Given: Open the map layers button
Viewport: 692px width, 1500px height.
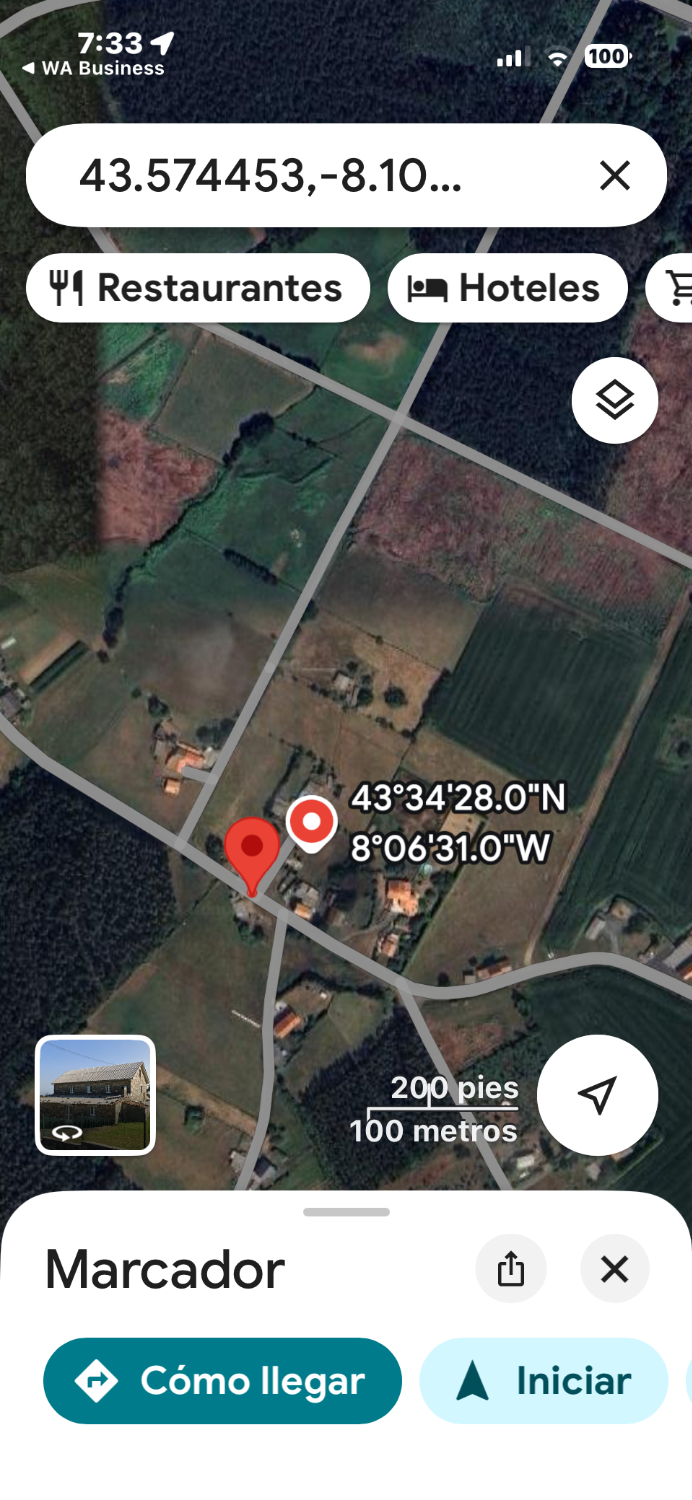Looking at the screenshot, I should pos(614,400).
